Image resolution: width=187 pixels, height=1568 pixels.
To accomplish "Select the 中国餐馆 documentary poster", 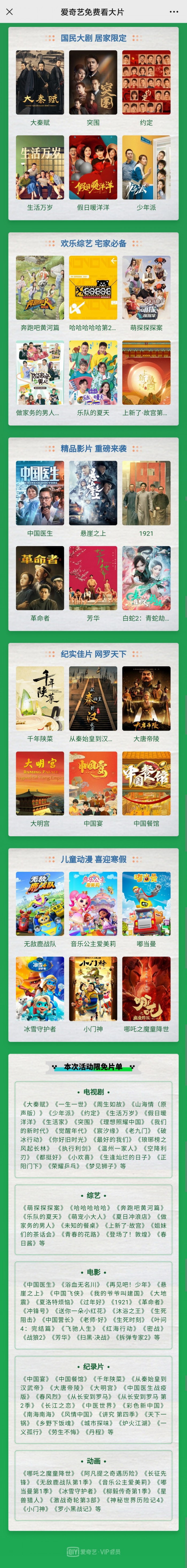I will 146,783.
